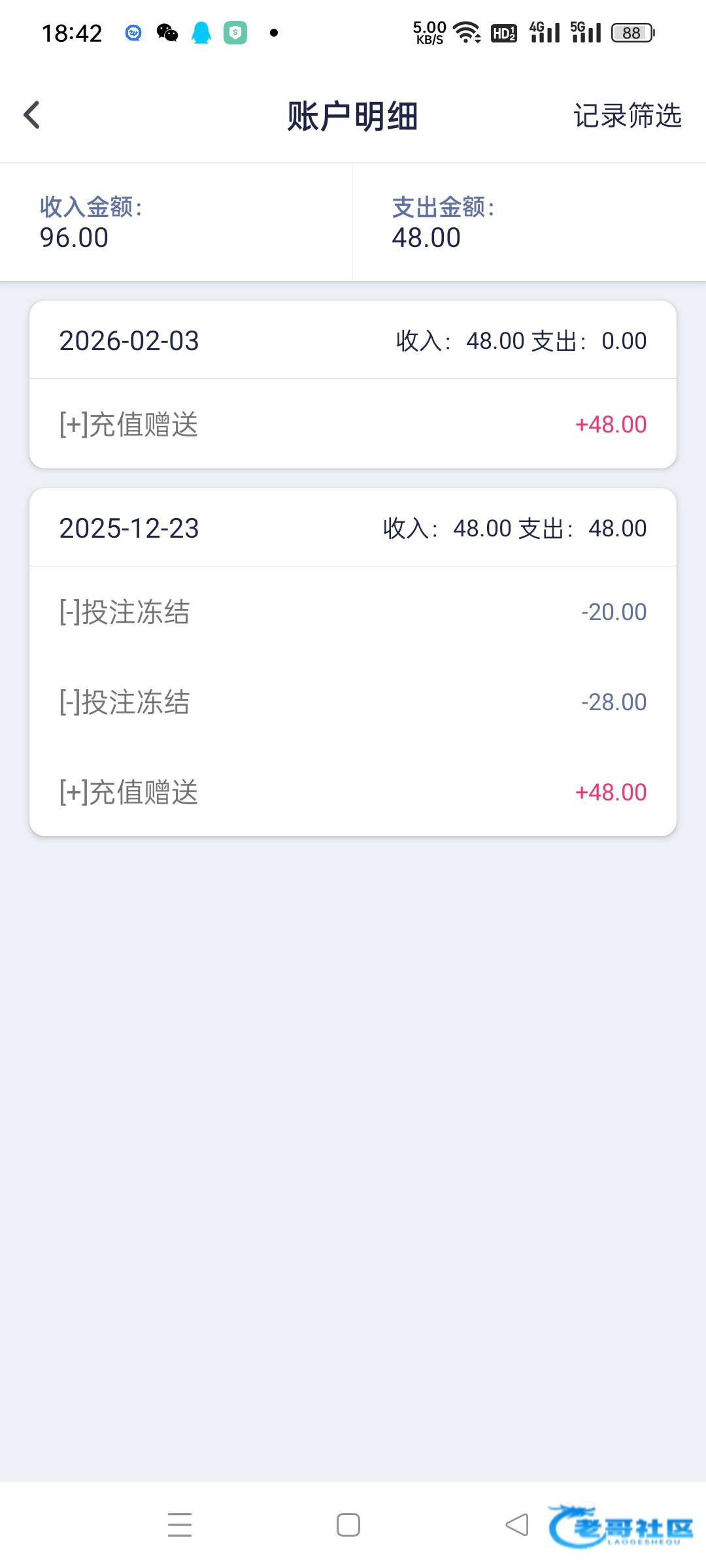This screenshot has height=1568, width=706.
Task: Open 记录筛选 record filter
Action: coord(627,116)
